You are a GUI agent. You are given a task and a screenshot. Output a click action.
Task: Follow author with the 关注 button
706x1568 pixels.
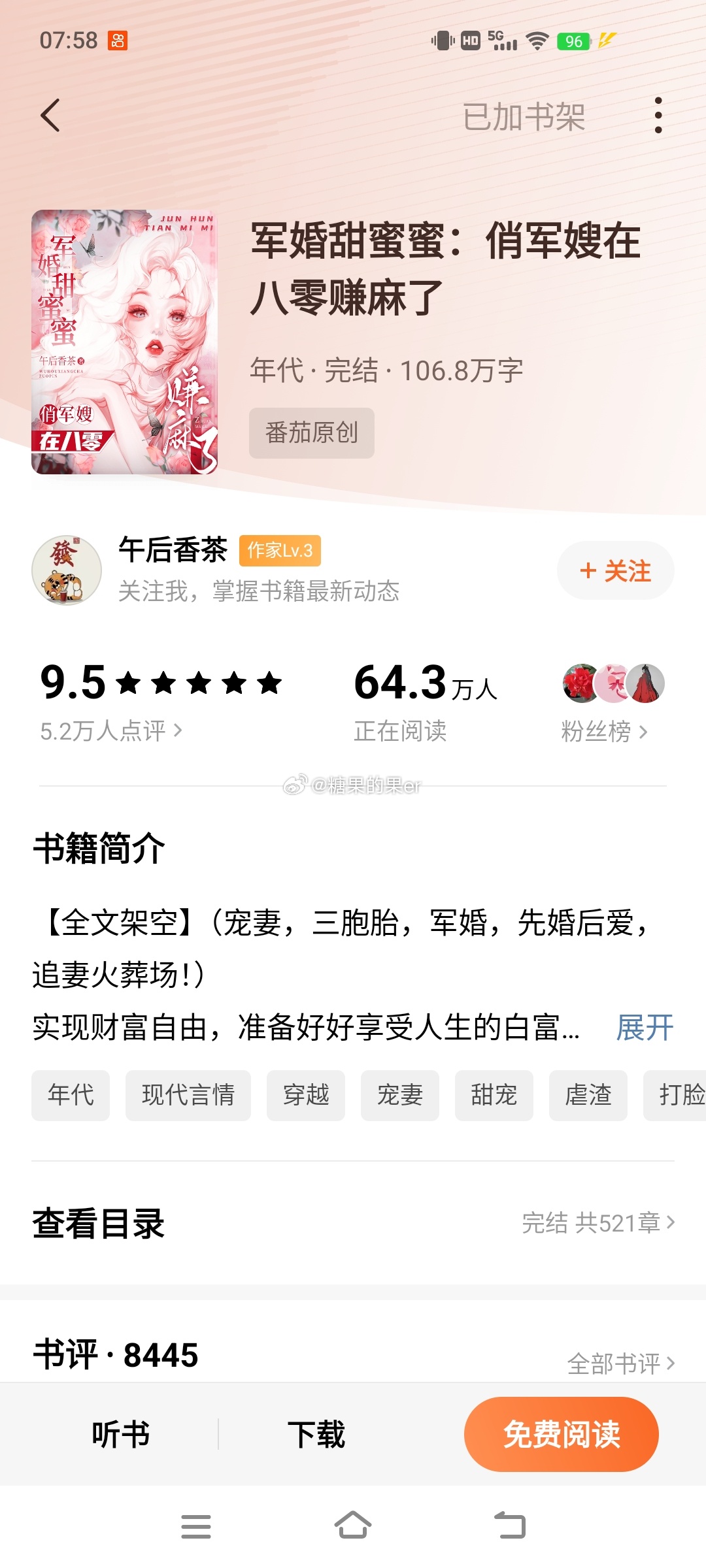[x=615, y=570]
